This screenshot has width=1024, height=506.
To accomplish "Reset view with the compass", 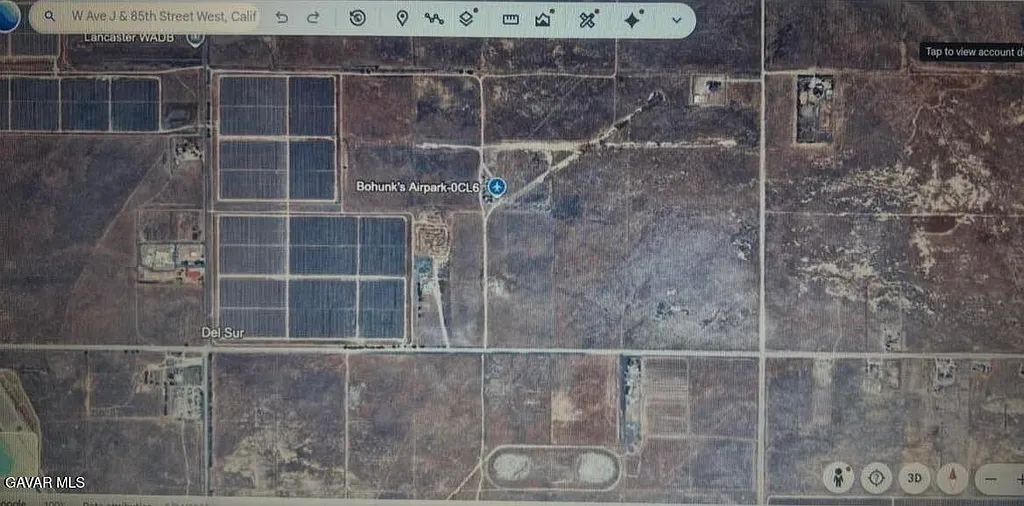I will pyautogui.click(x=952, y=478).
